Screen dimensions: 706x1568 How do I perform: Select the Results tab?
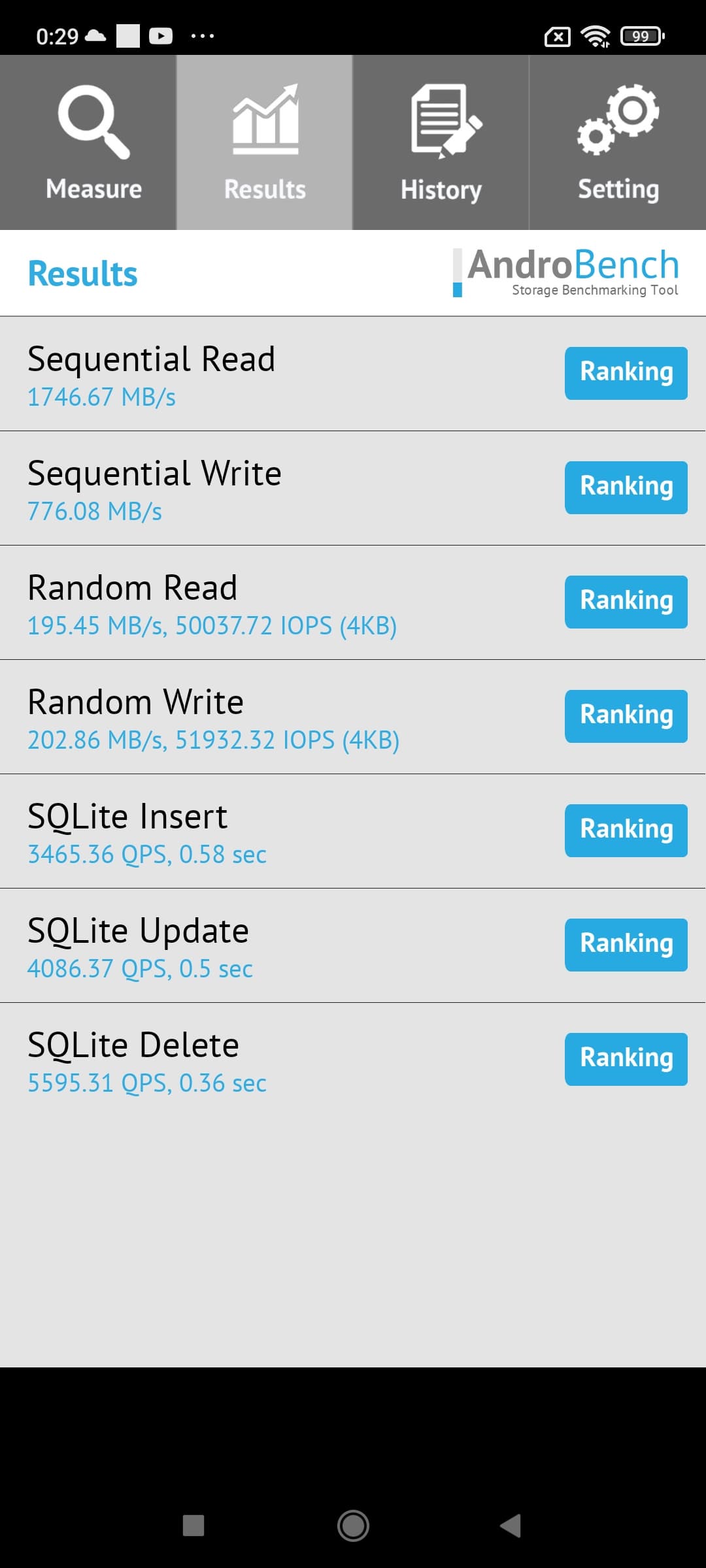265,142
